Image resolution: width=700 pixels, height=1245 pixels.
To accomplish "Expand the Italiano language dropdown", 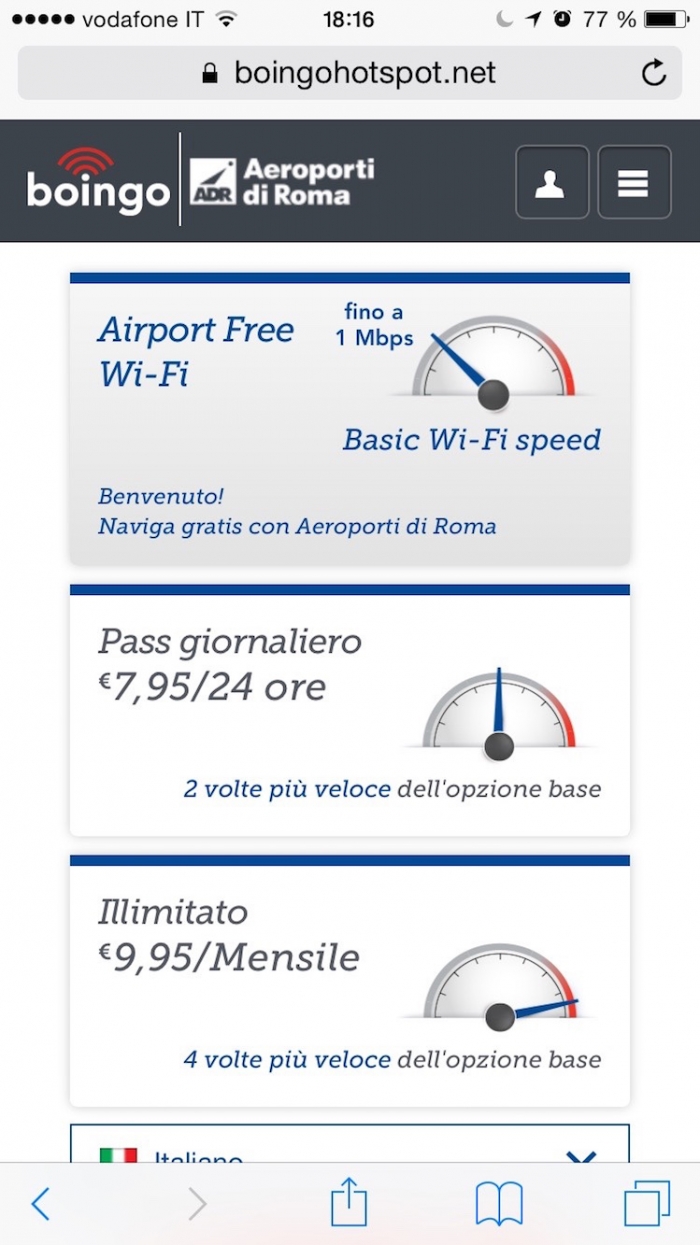I will tap(349, 1148).
